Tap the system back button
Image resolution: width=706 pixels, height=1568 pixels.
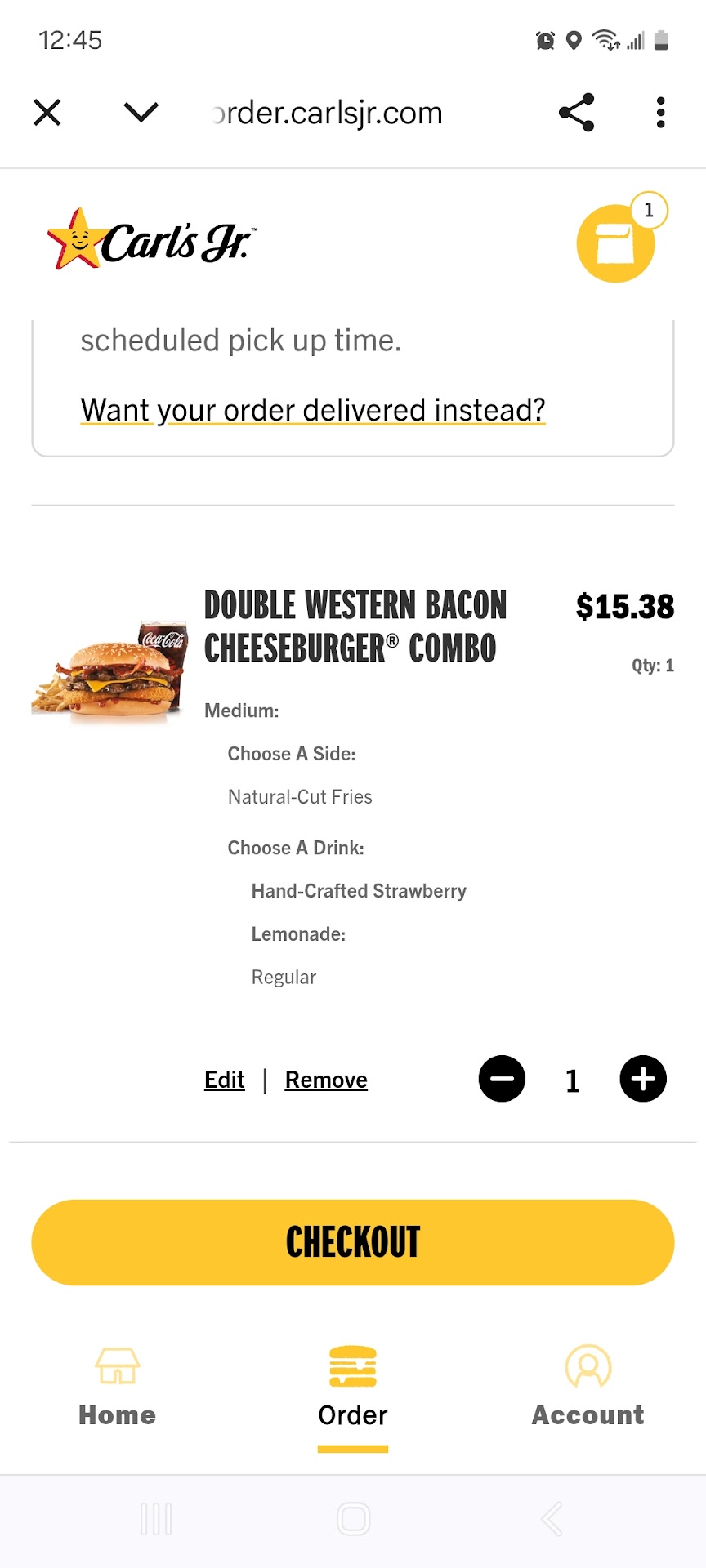pyautogui.click(x=552, y=1519)
